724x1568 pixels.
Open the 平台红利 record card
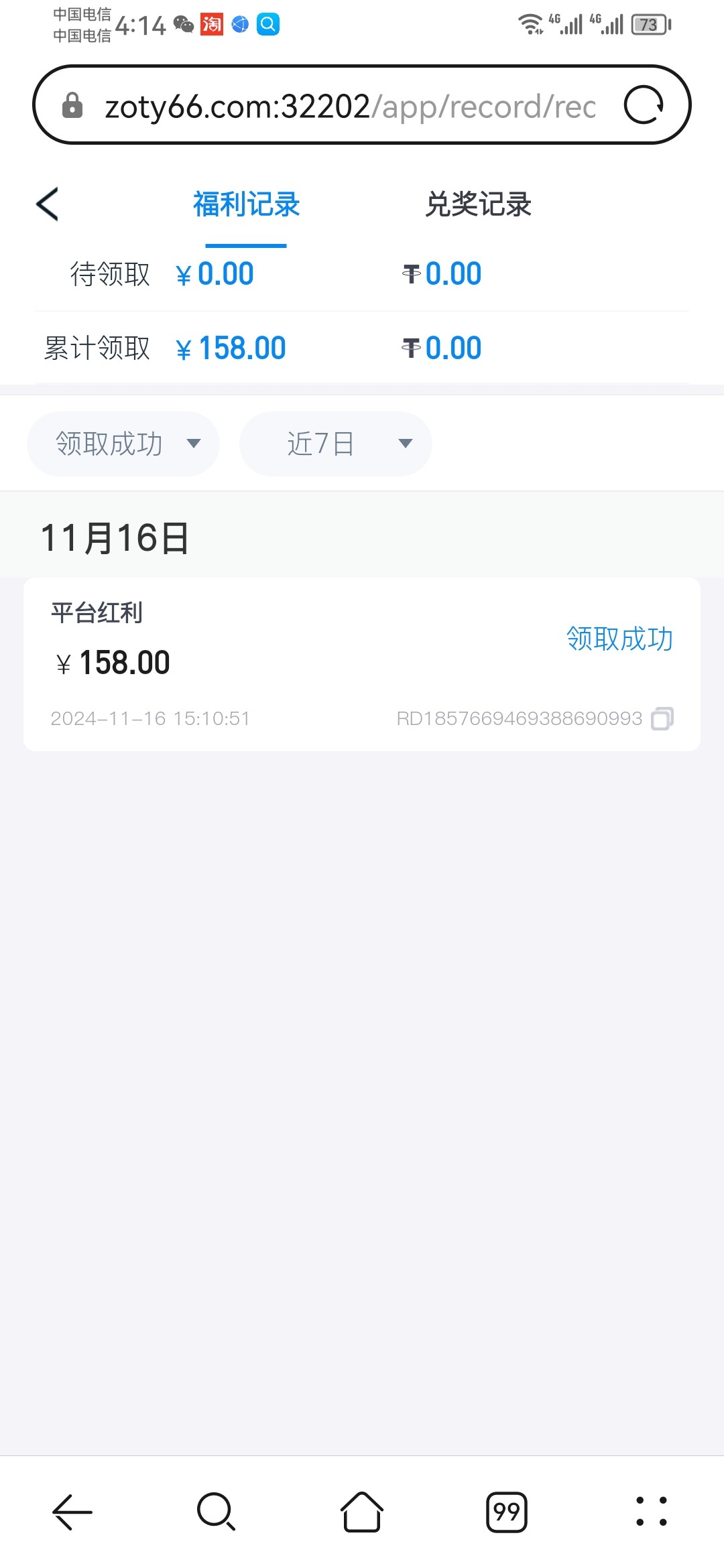click(362, 663)
